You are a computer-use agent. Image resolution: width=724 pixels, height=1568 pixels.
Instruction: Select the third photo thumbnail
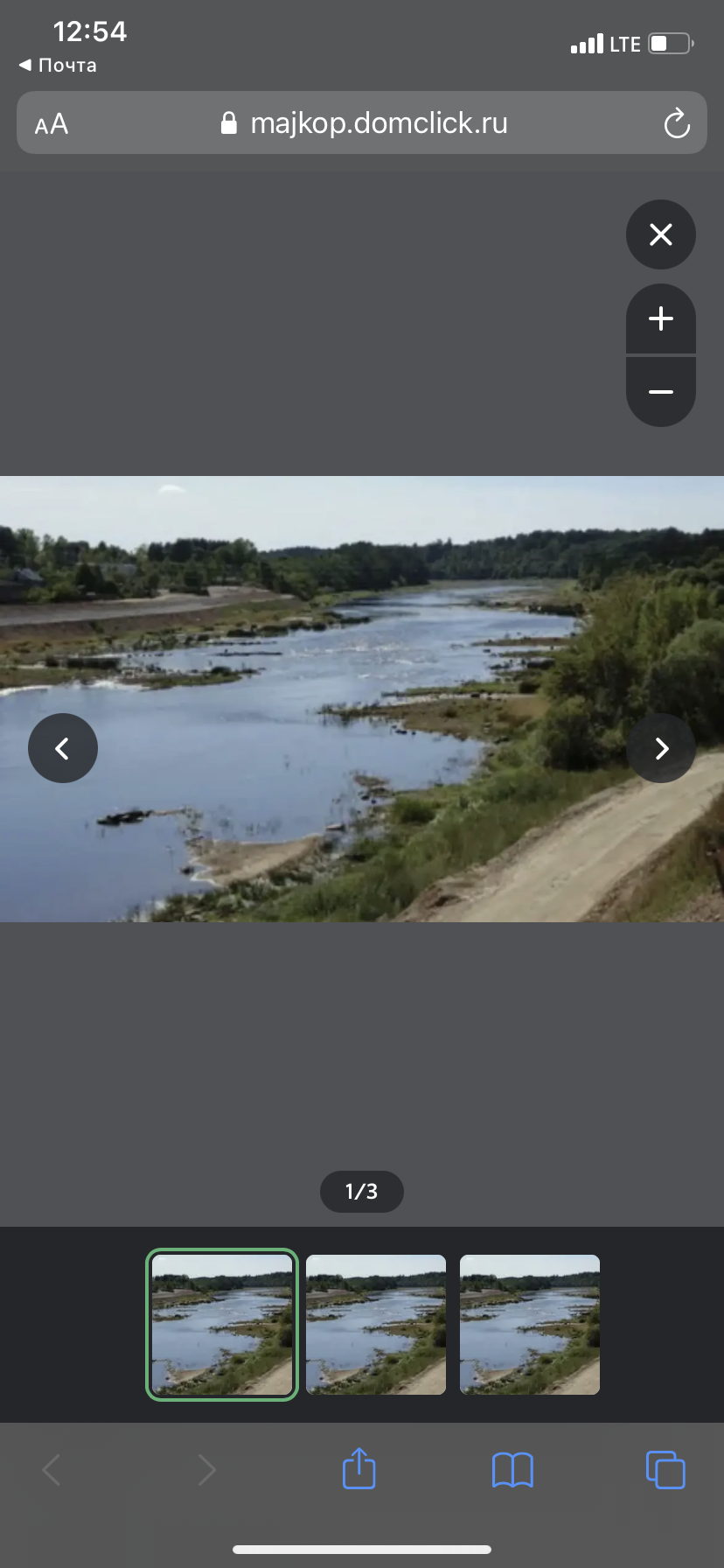(530, 1325)
